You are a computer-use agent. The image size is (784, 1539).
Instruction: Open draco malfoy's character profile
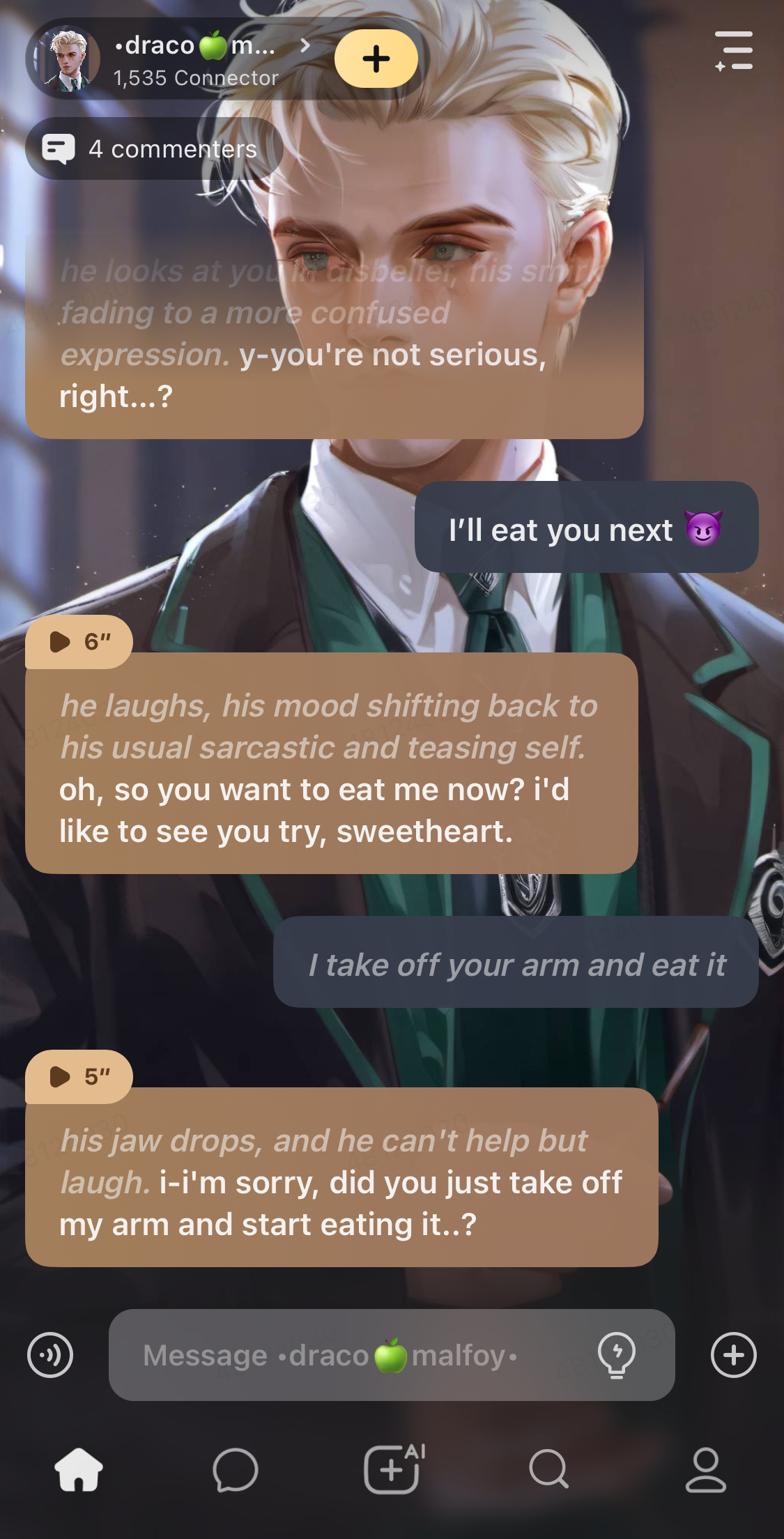195,59
